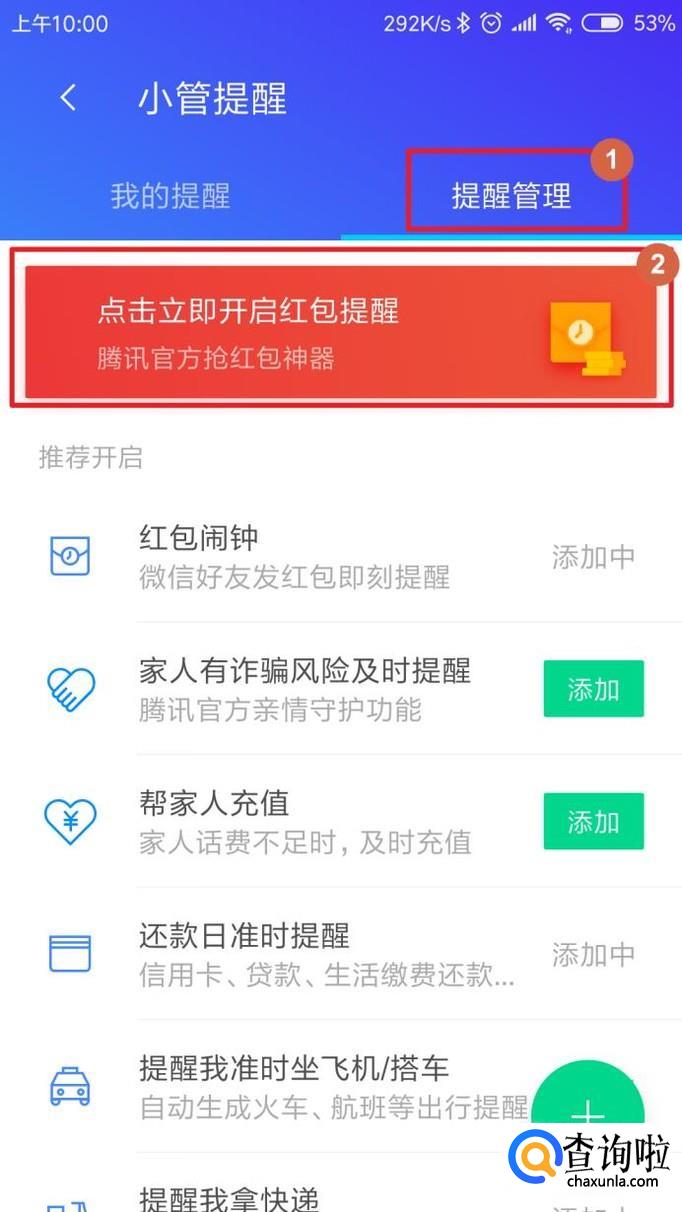
Task: Switch to the 提醒管理 tab
Action: pos(511,195)
